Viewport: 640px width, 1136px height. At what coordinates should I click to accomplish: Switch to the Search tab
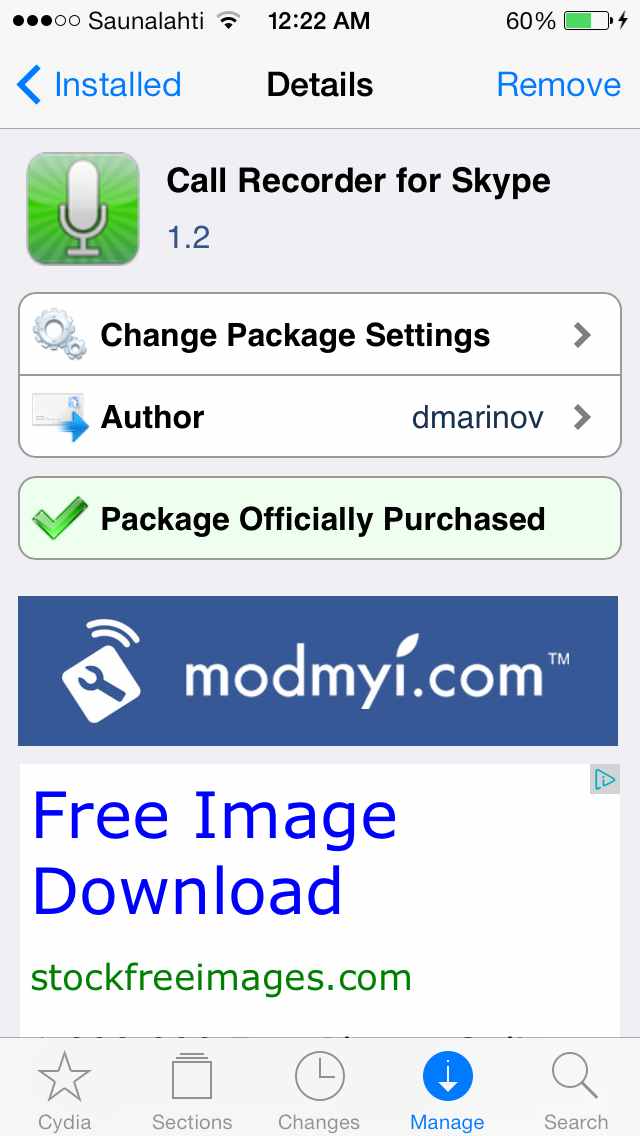[575, 1092]
